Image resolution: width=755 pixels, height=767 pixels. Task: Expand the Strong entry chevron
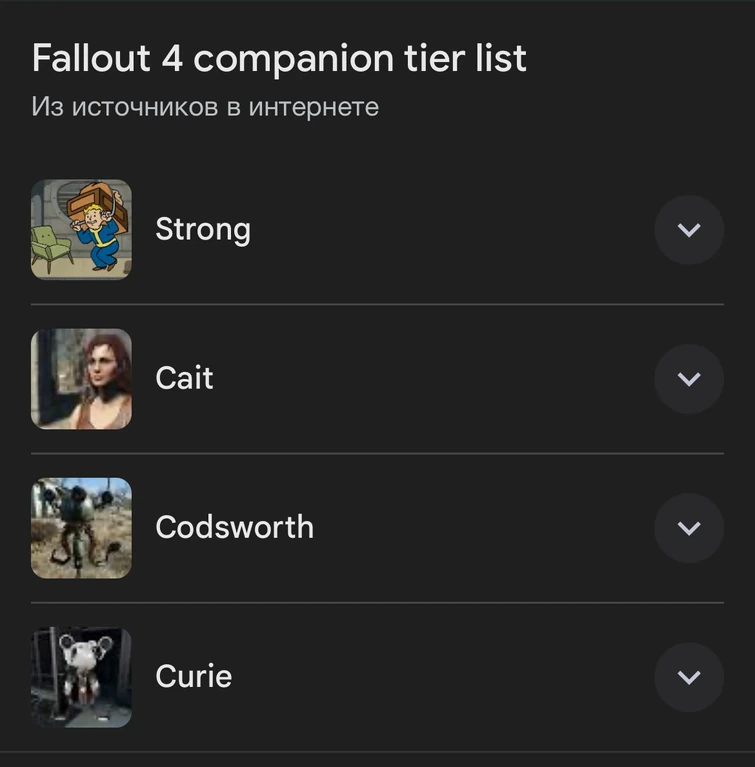[x=688, y=230]
